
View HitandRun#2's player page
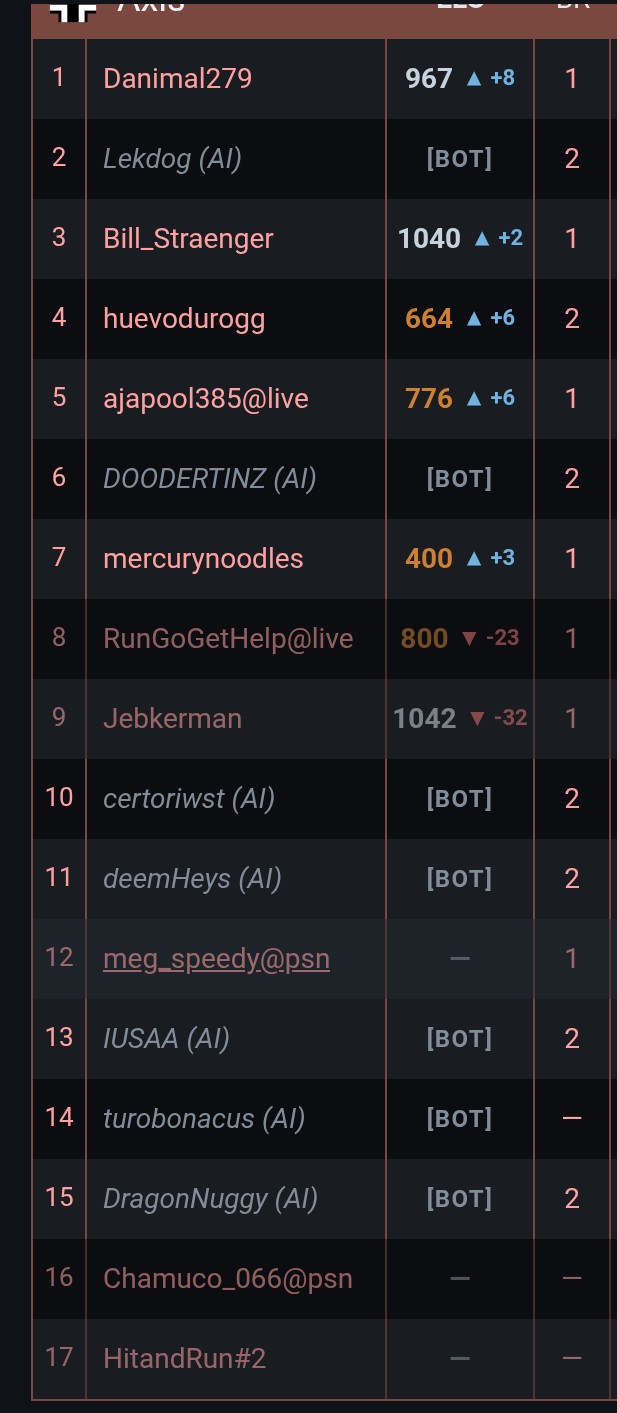click(x=185, y=1359)
